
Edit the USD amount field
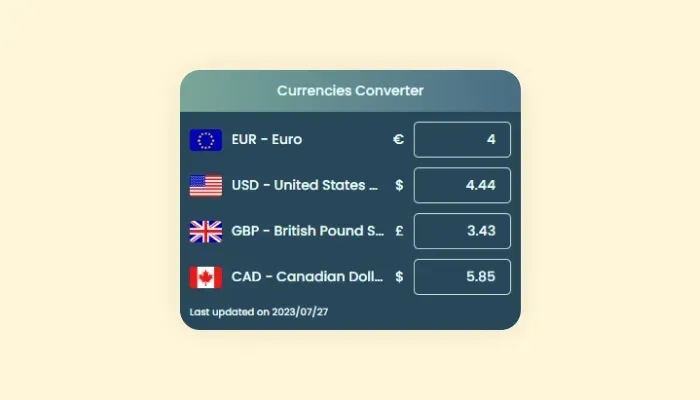click(x=462, y=186)
